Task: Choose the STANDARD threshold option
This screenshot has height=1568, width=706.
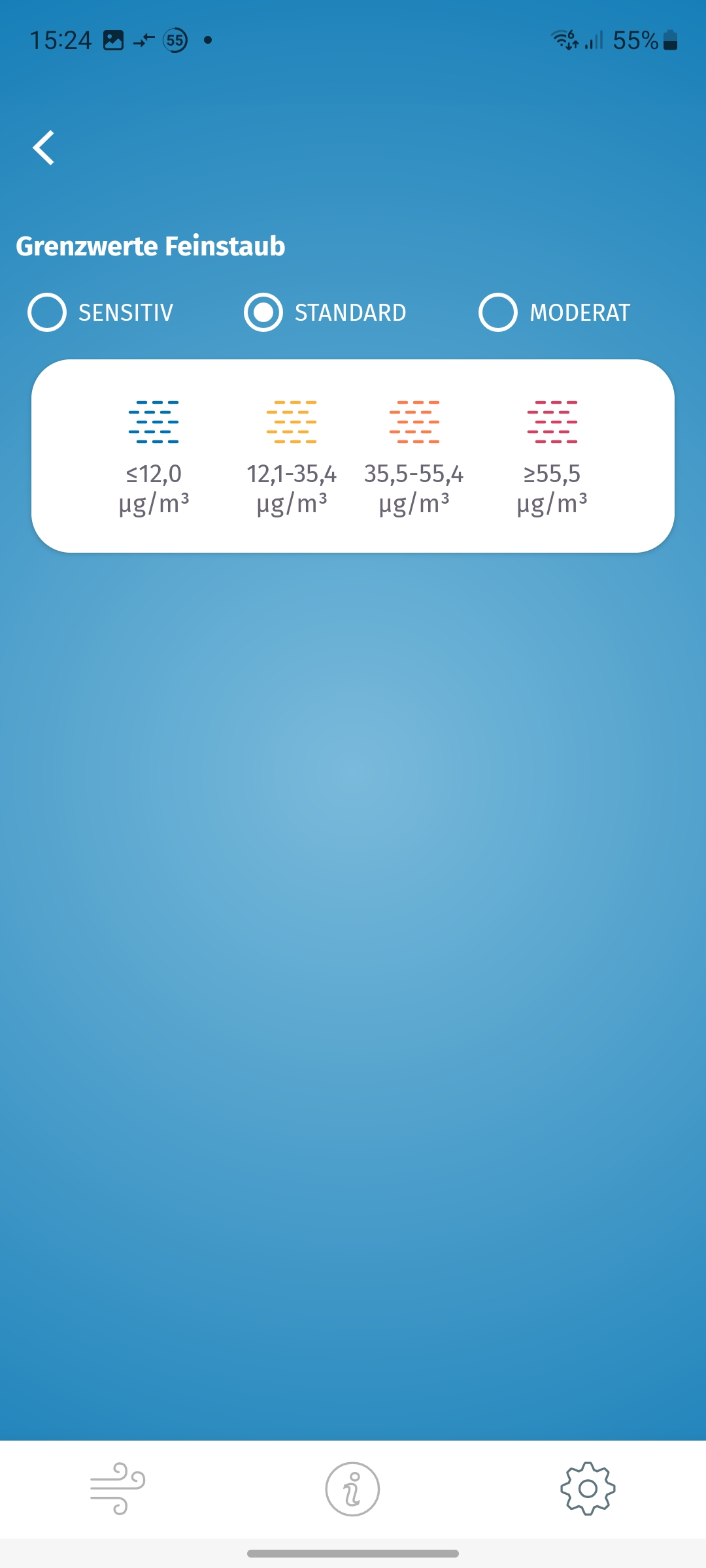Action: coord(263,312)
